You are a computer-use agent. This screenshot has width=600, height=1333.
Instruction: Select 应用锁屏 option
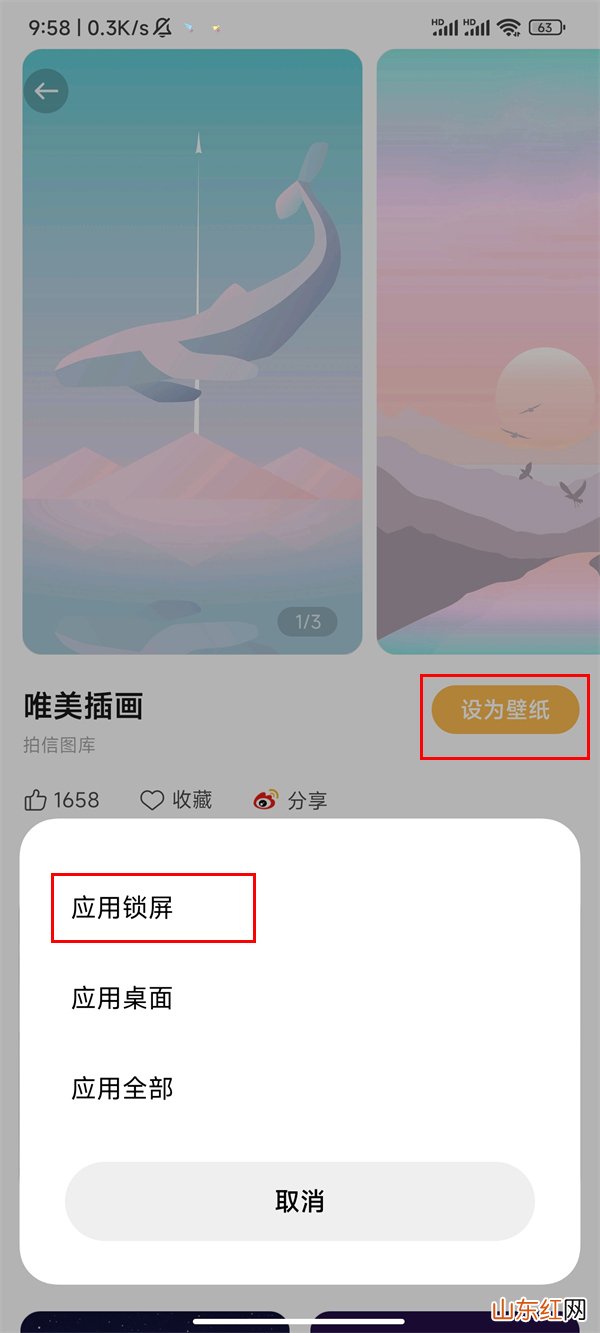(123, 908)
